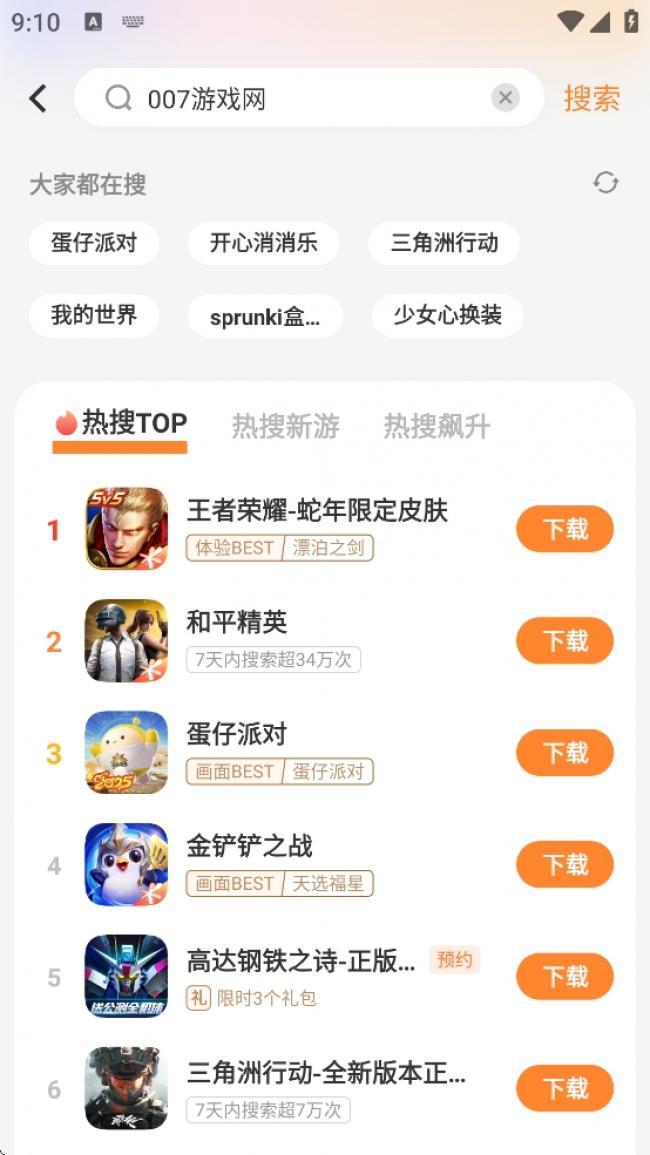Switch to the 热搜飙升 tab
The width and height of the screenshot is (650, 1155).
click(437, 426)
